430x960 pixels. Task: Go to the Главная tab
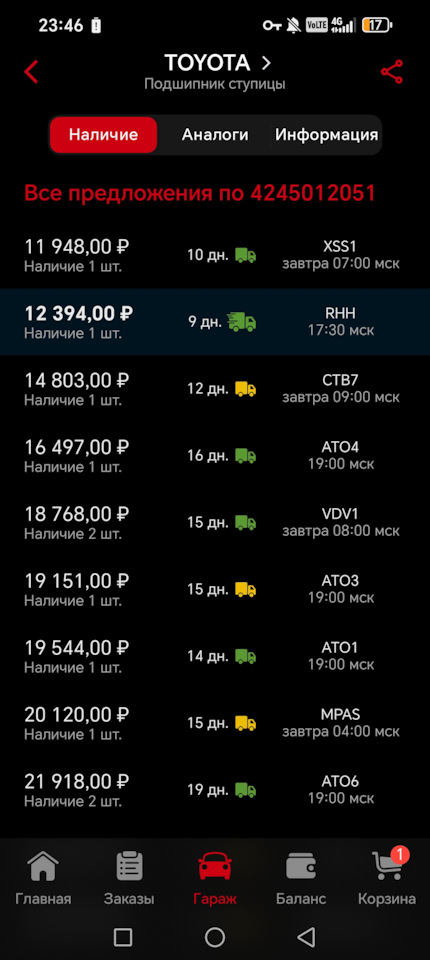(43, 878)
